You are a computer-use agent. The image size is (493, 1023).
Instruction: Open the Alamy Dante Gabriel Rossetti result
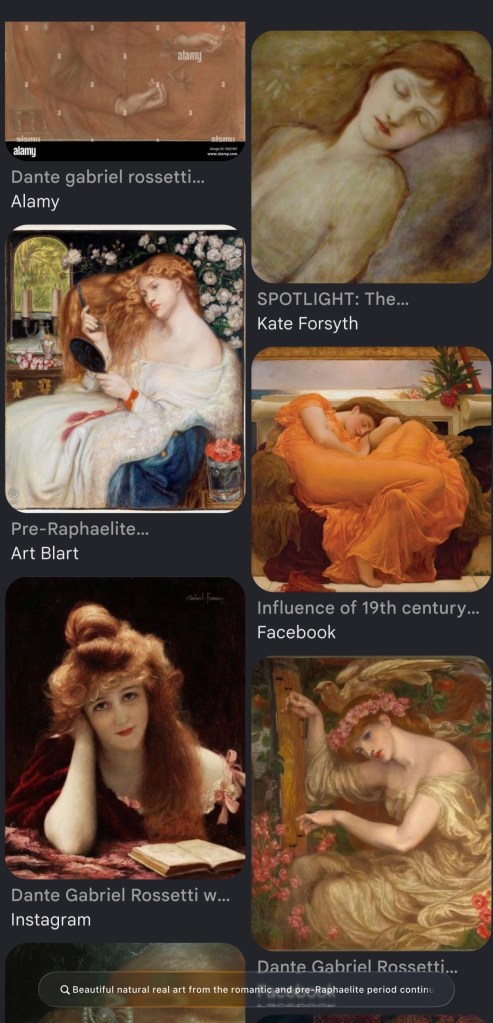(125, 91)
